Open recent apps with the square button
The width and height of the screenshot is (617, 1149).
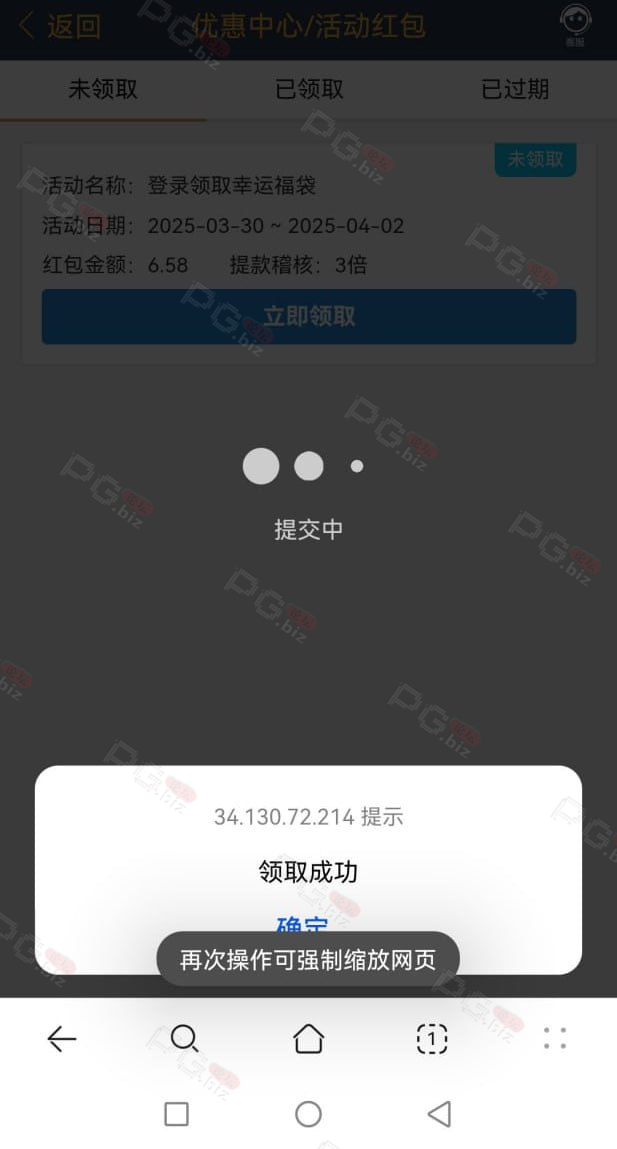[x=177, y=1114]
